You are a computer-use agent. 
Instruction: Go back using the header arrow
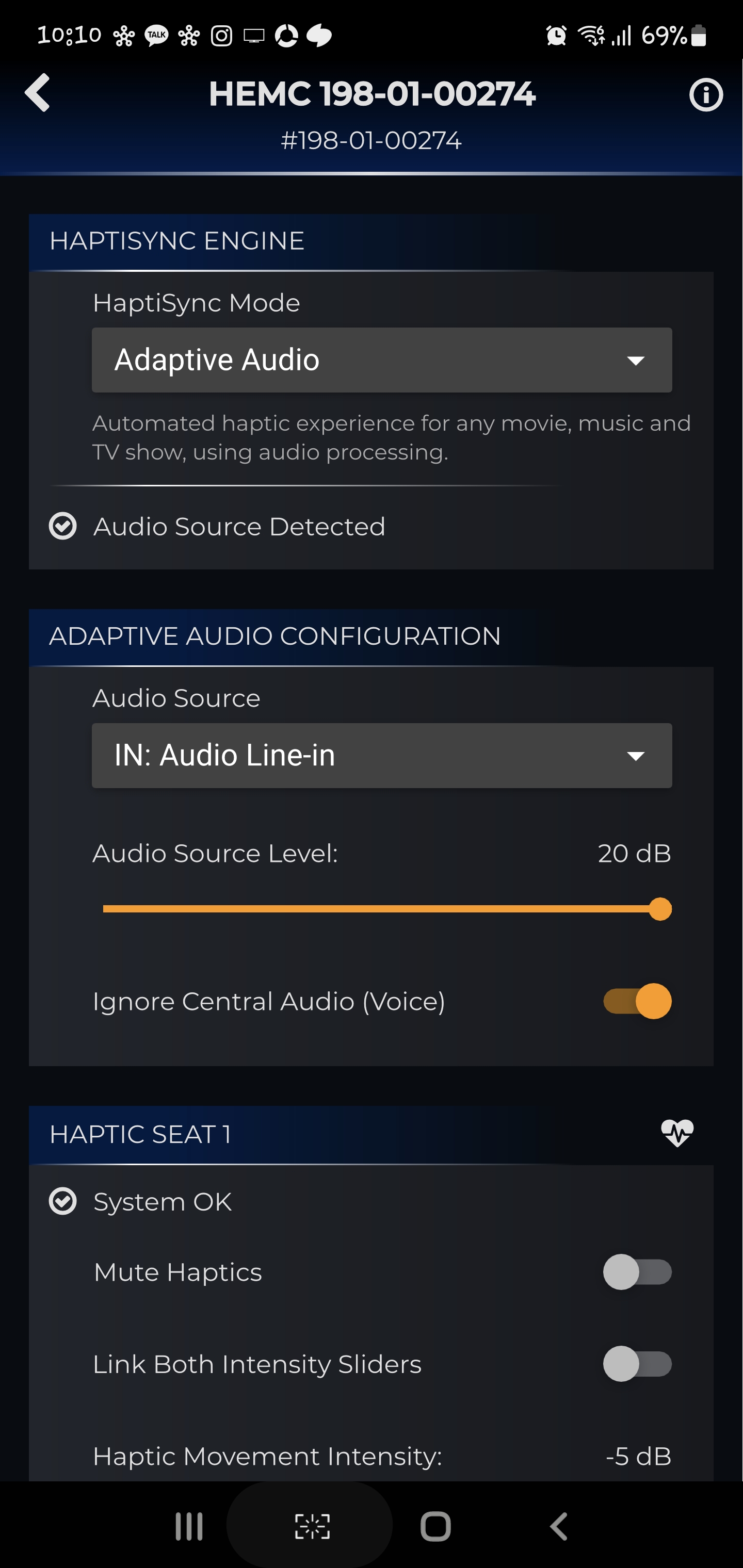(38, 93)
